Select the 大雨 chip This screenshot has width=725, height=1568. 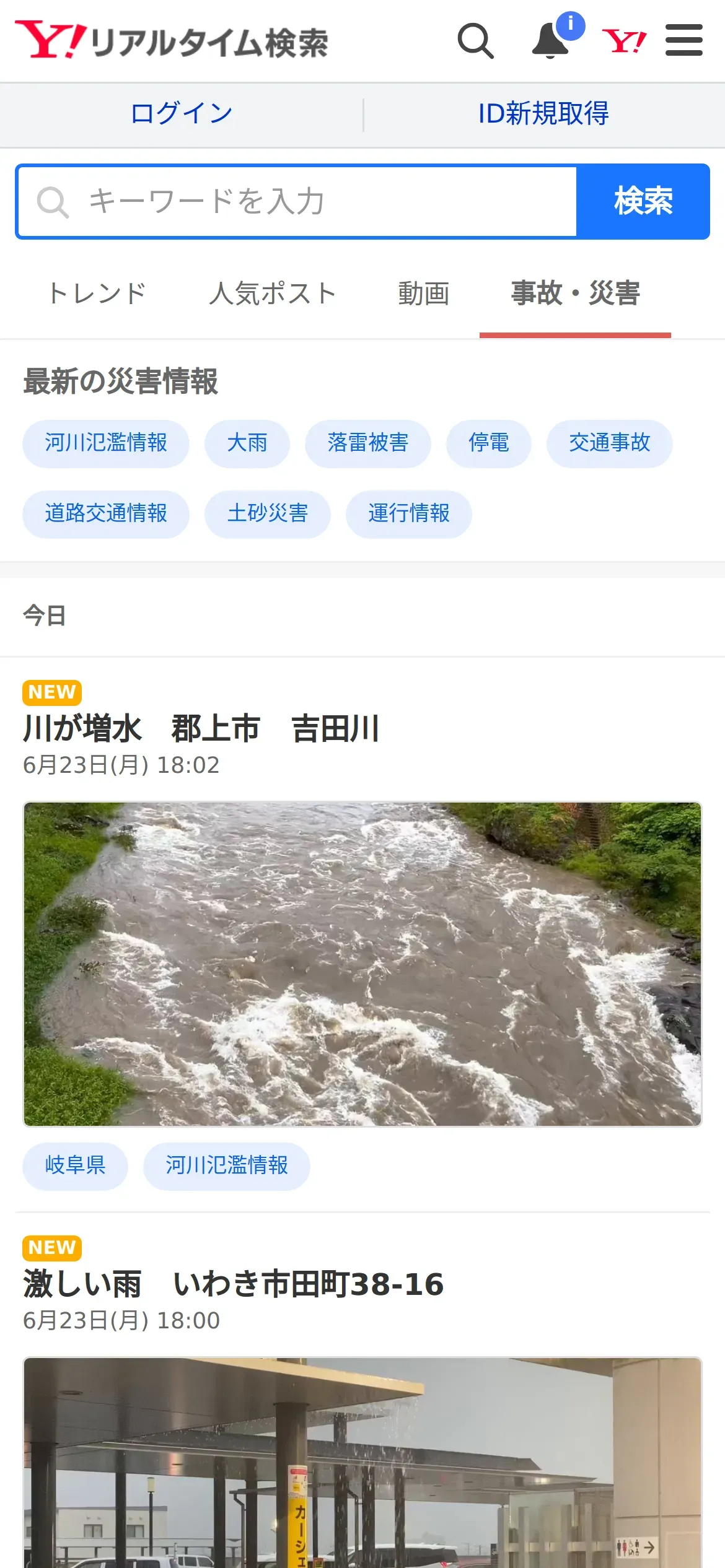[247, 443]
